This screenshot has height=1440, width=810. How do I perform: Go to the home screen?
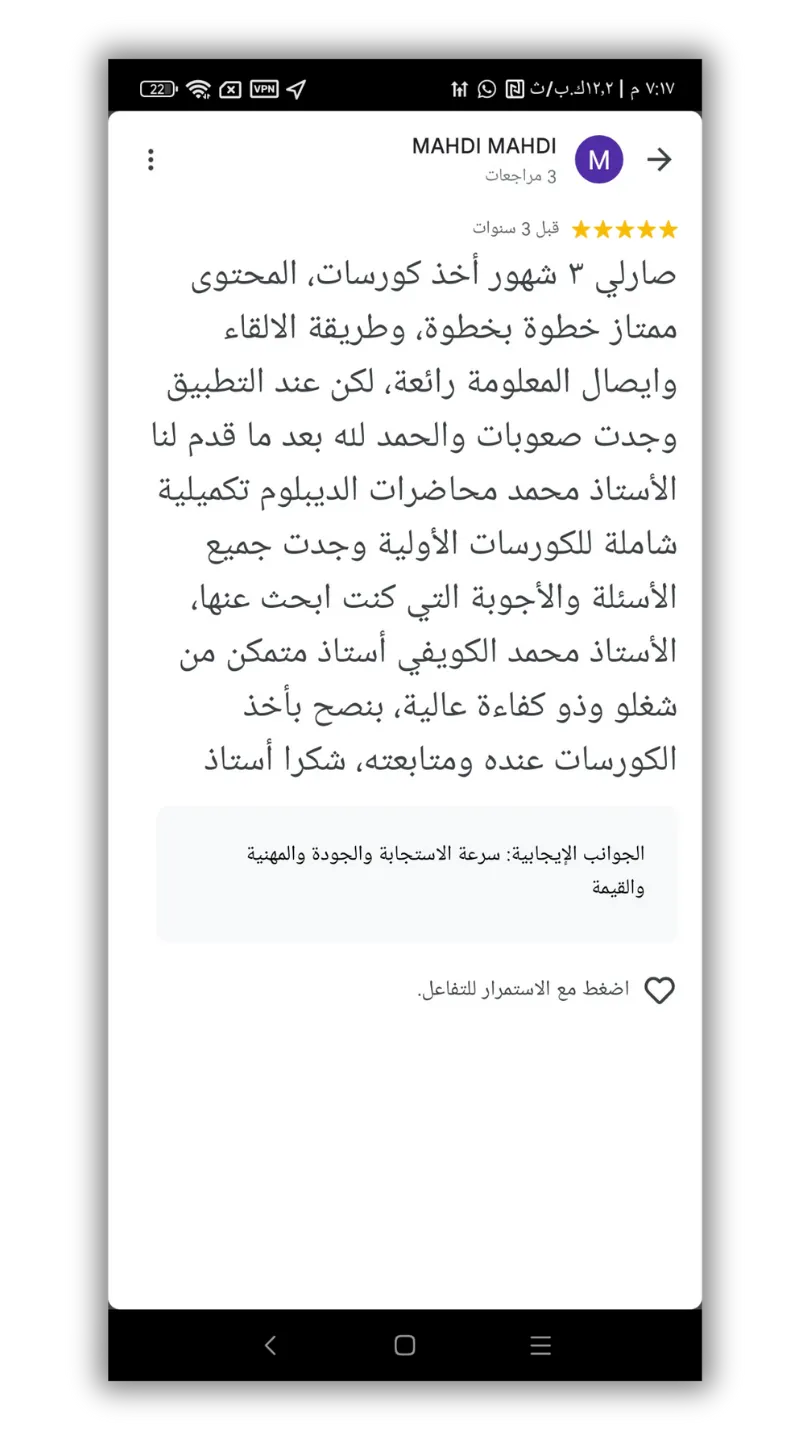(x=405, y=1345)
